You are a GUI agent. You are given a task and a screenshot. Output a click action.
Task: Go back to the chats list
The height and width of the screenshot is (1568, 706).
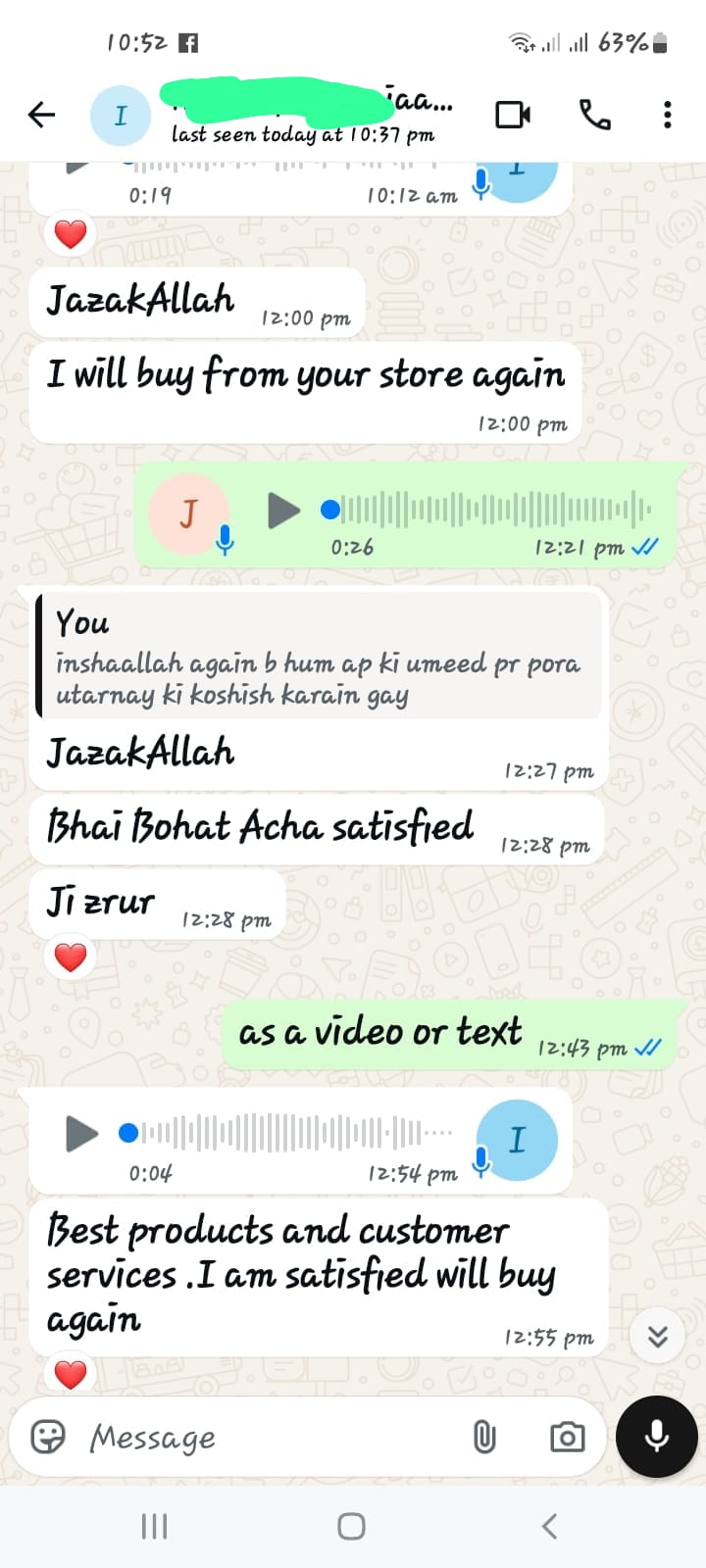[41, 115]
